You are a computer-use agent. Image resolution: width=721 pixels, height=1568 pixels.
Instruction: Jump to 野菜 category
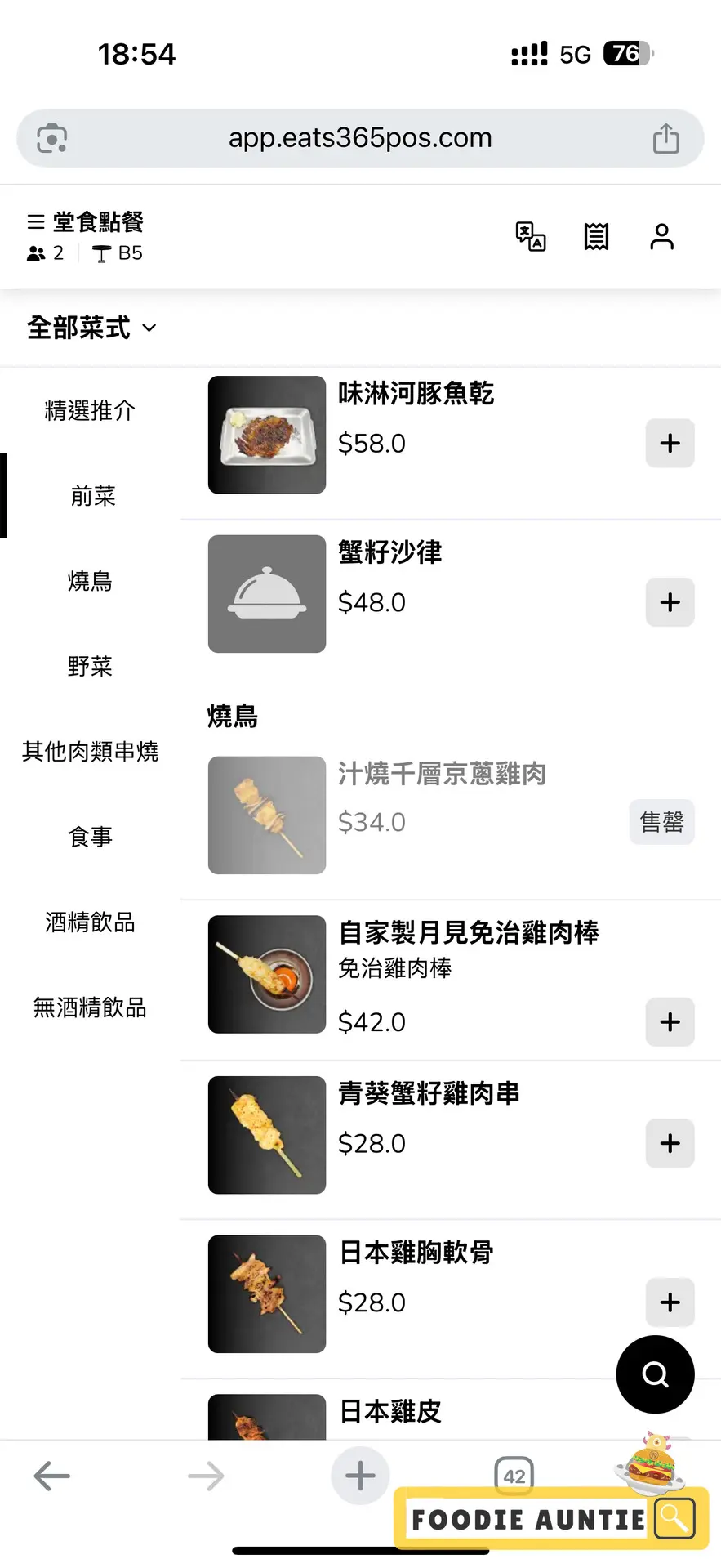pos(90,666)
